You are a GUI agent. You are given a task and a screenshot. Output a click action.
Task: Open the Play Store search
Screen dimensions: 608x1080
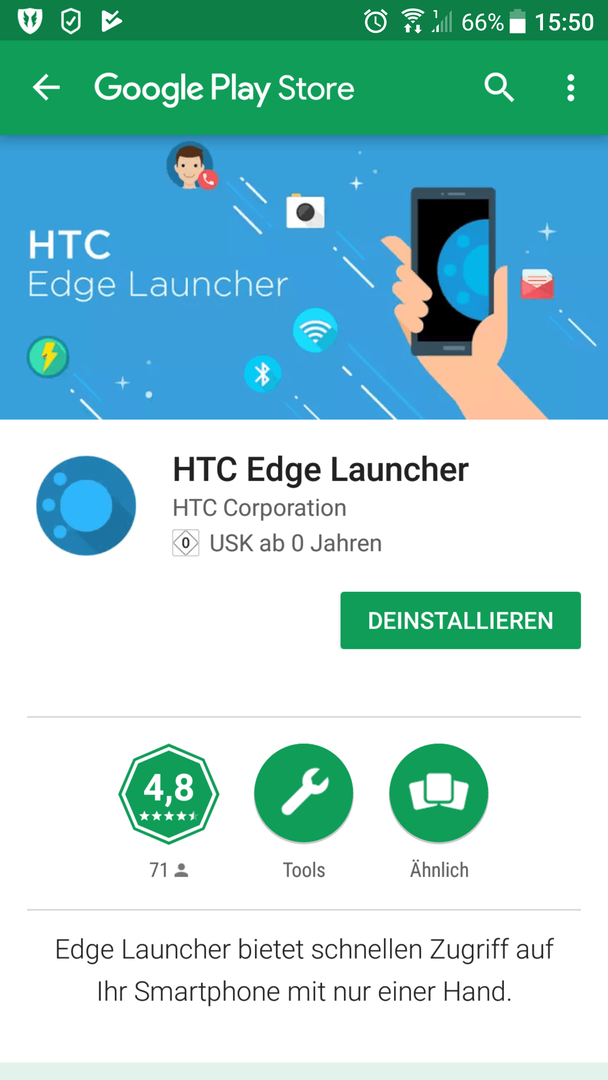pyautogui.click(x=499, y=88)
